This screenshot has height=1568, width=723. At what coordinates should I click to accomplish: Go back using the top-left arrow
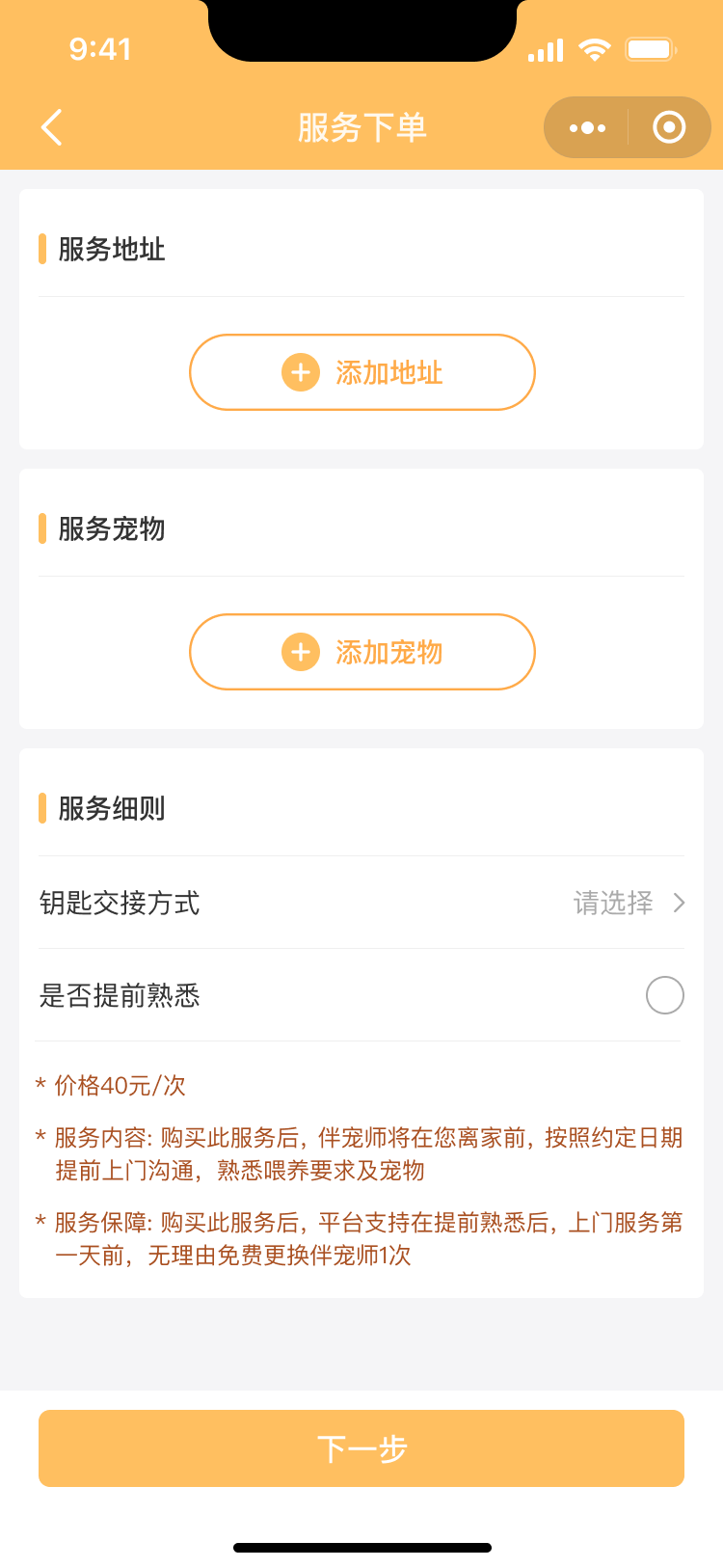click(x=52, y=127)
